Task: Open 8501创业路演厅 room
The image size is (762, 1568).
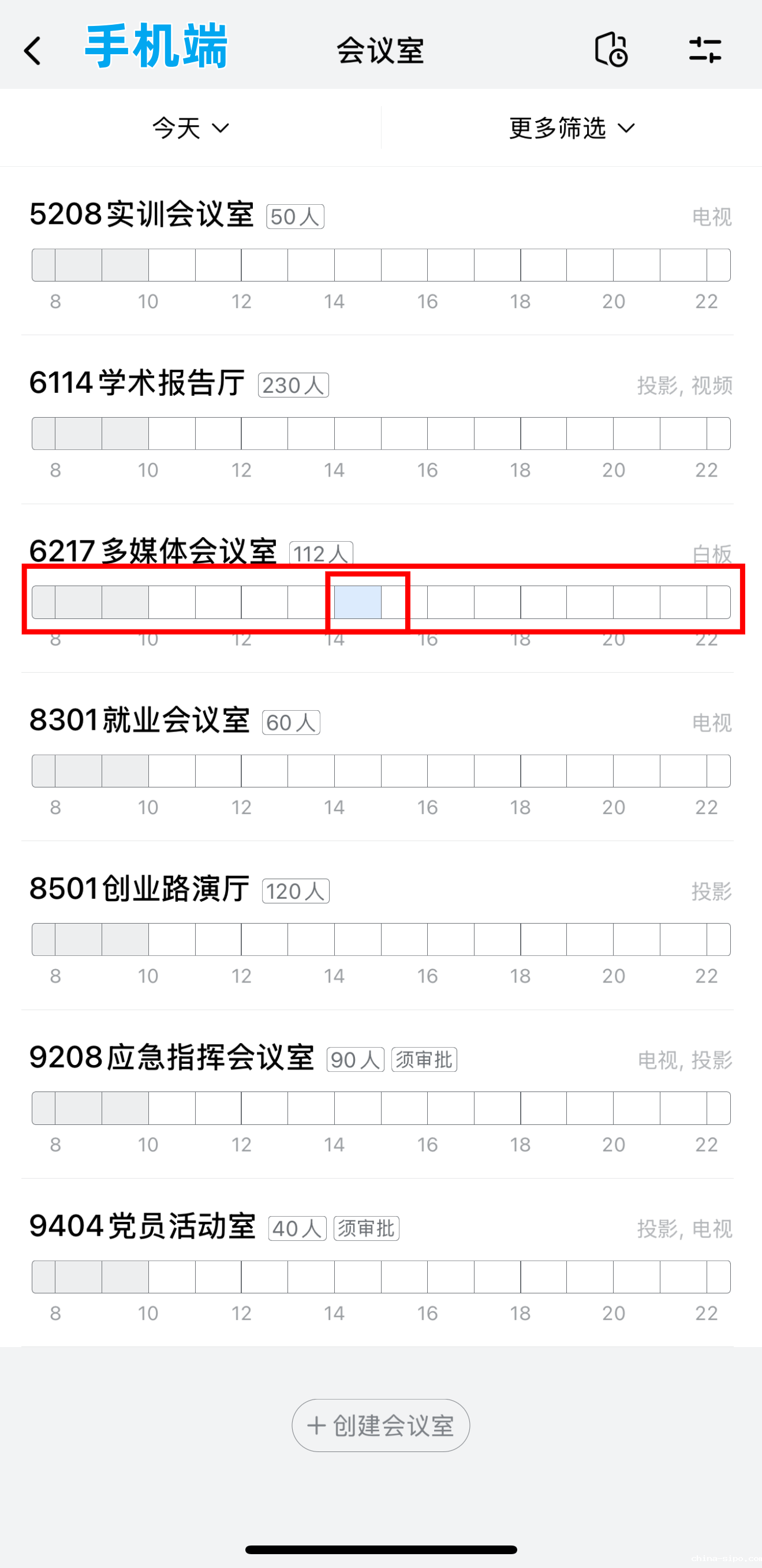Action: point(140,890)
